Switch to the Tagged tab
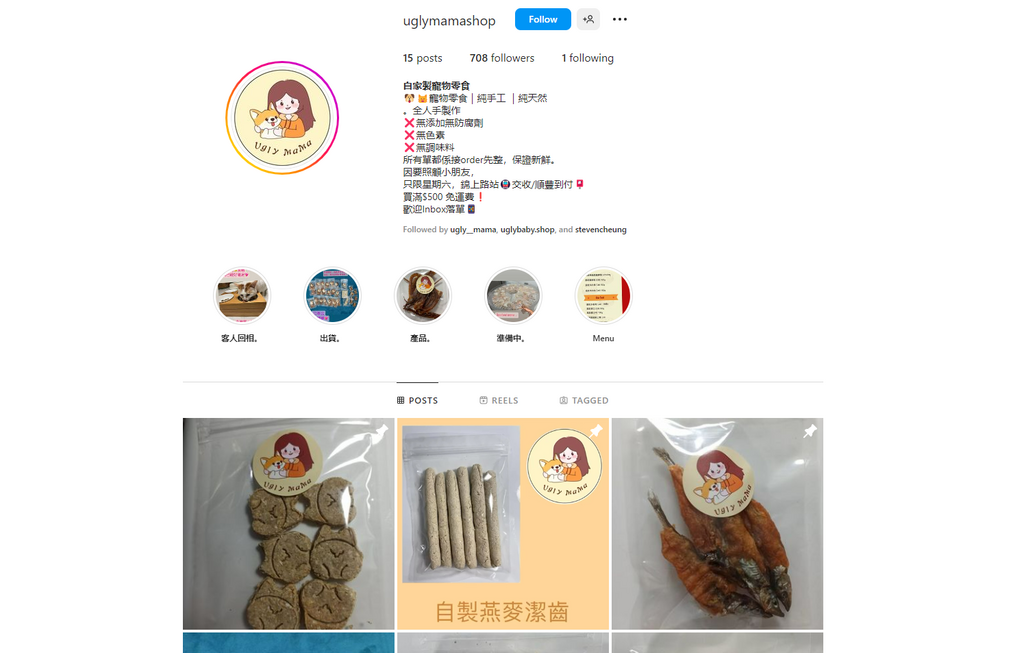The image size is (1024, 653). [x=584, y=400]
